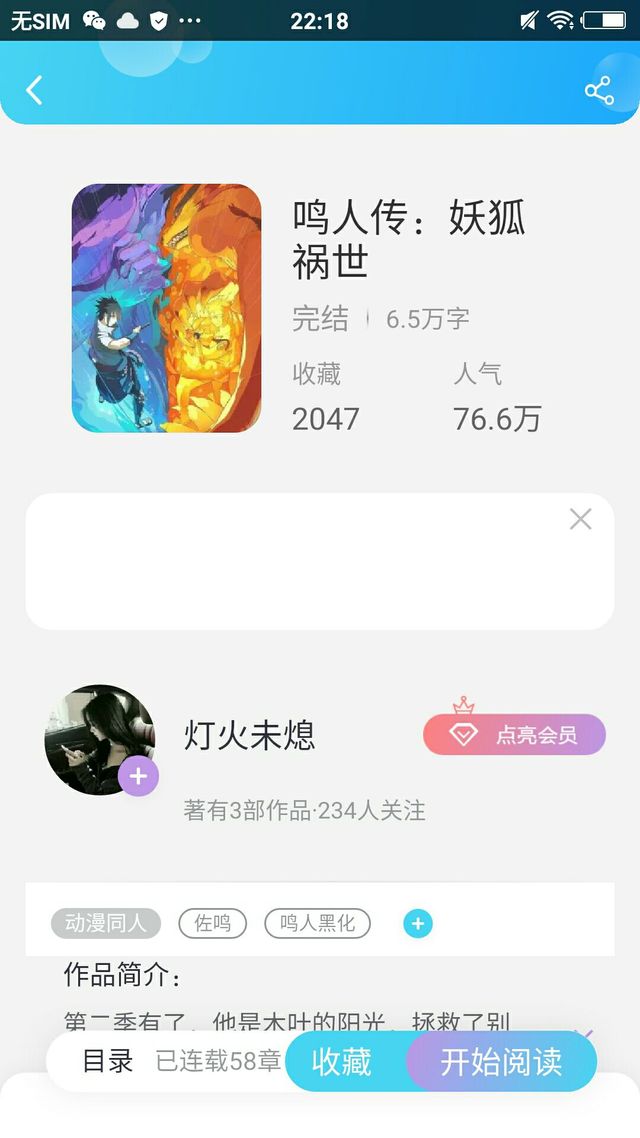The image size is (640, 1138).
Task: Select the 鸣人黑化 tag chip
Action: [317, 923]
